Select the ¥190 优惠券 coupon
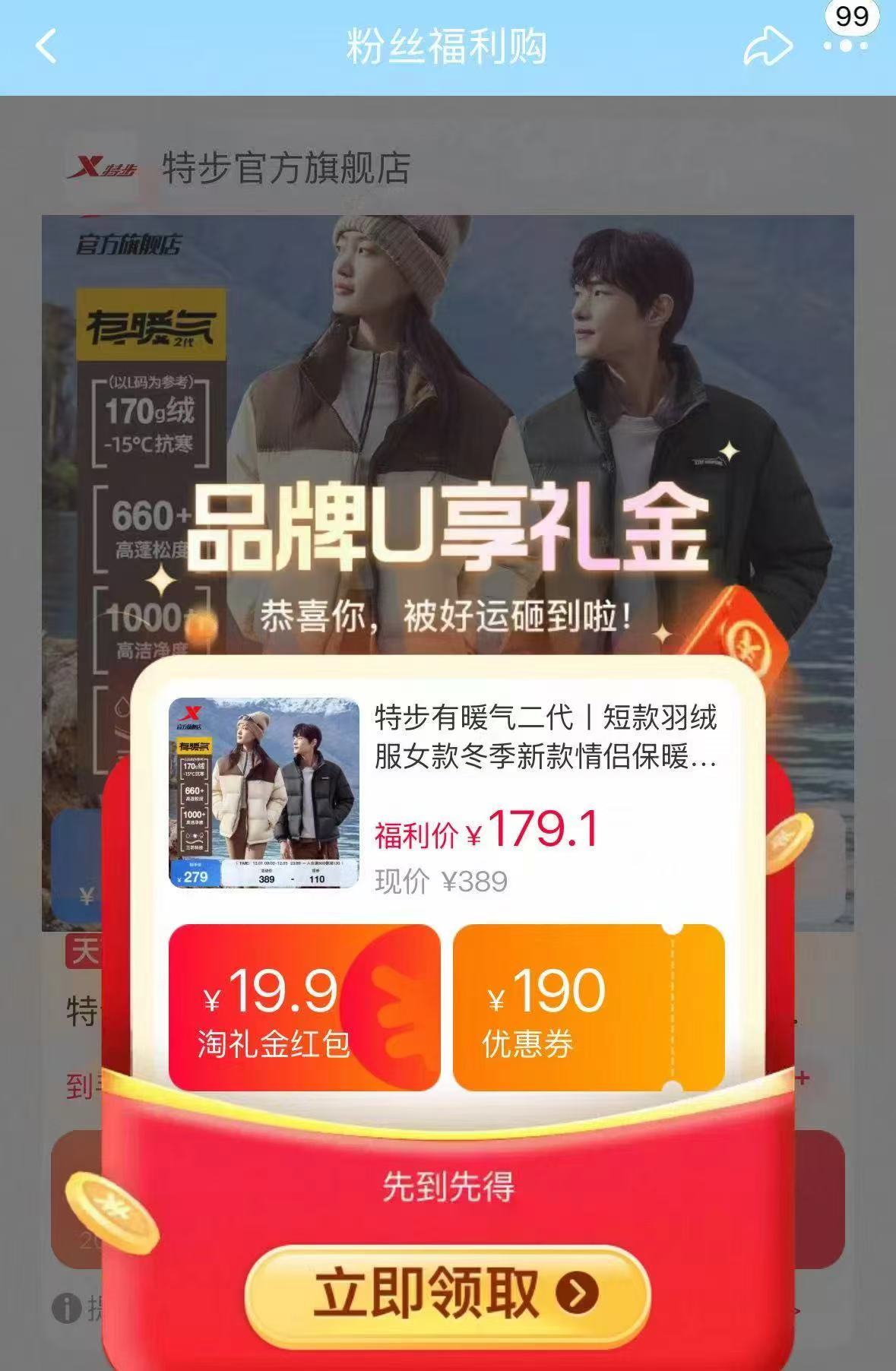This screenshot has height=1371, width=896. (588, 1007)
